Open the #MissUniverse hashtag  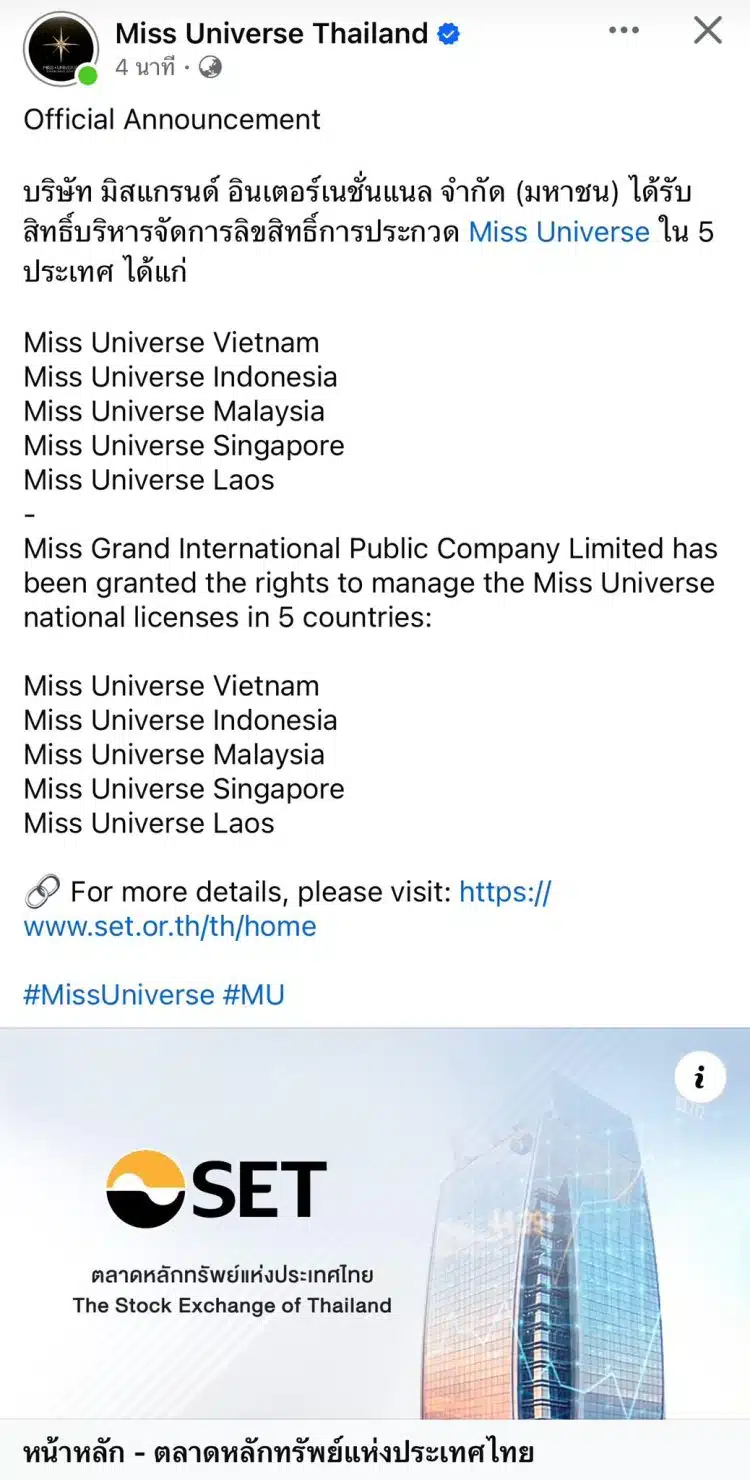point(119,994)
